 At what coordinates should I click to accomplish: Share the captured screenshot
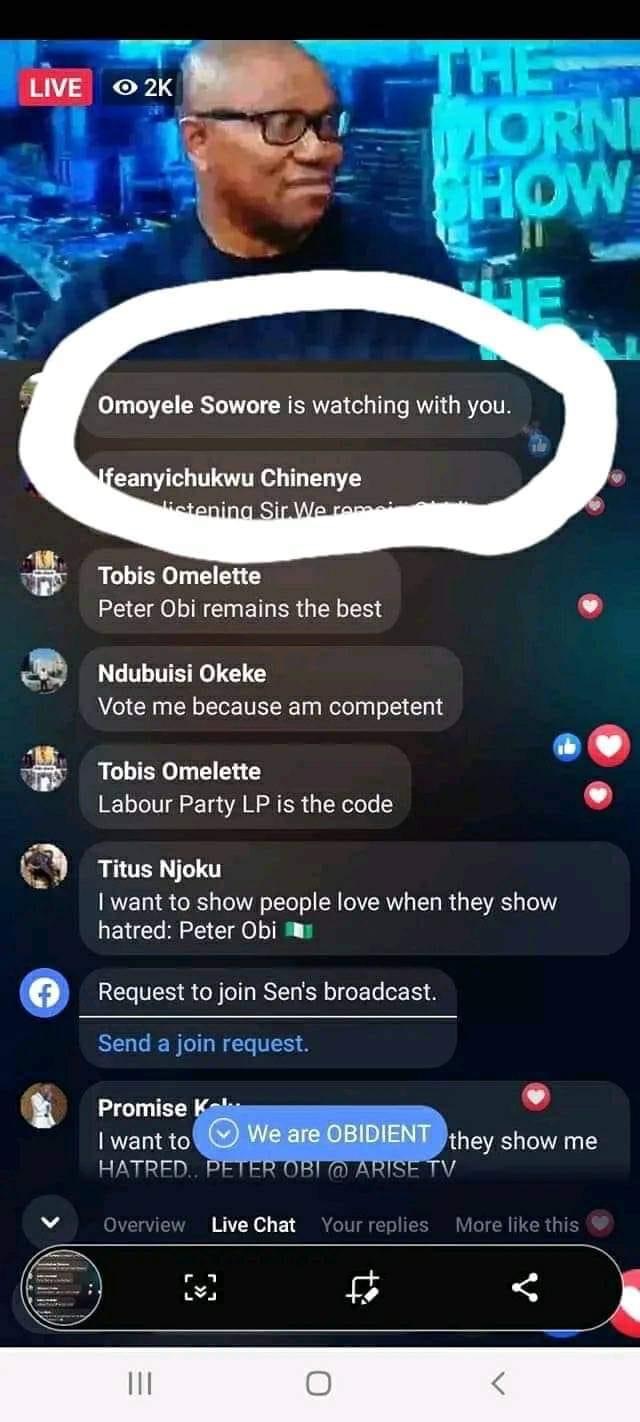coord(524,1288)
